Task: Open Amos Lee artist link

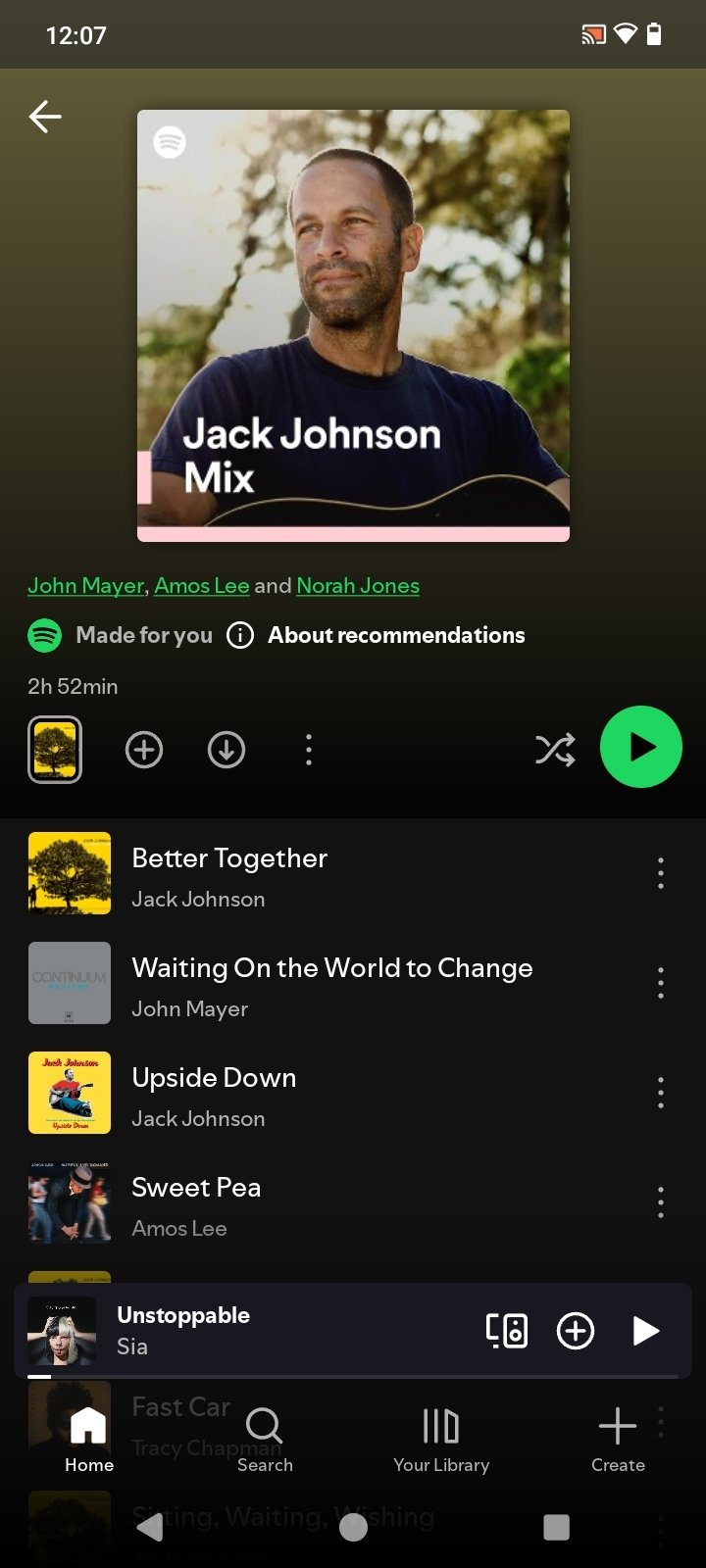Action: point(202,585)
